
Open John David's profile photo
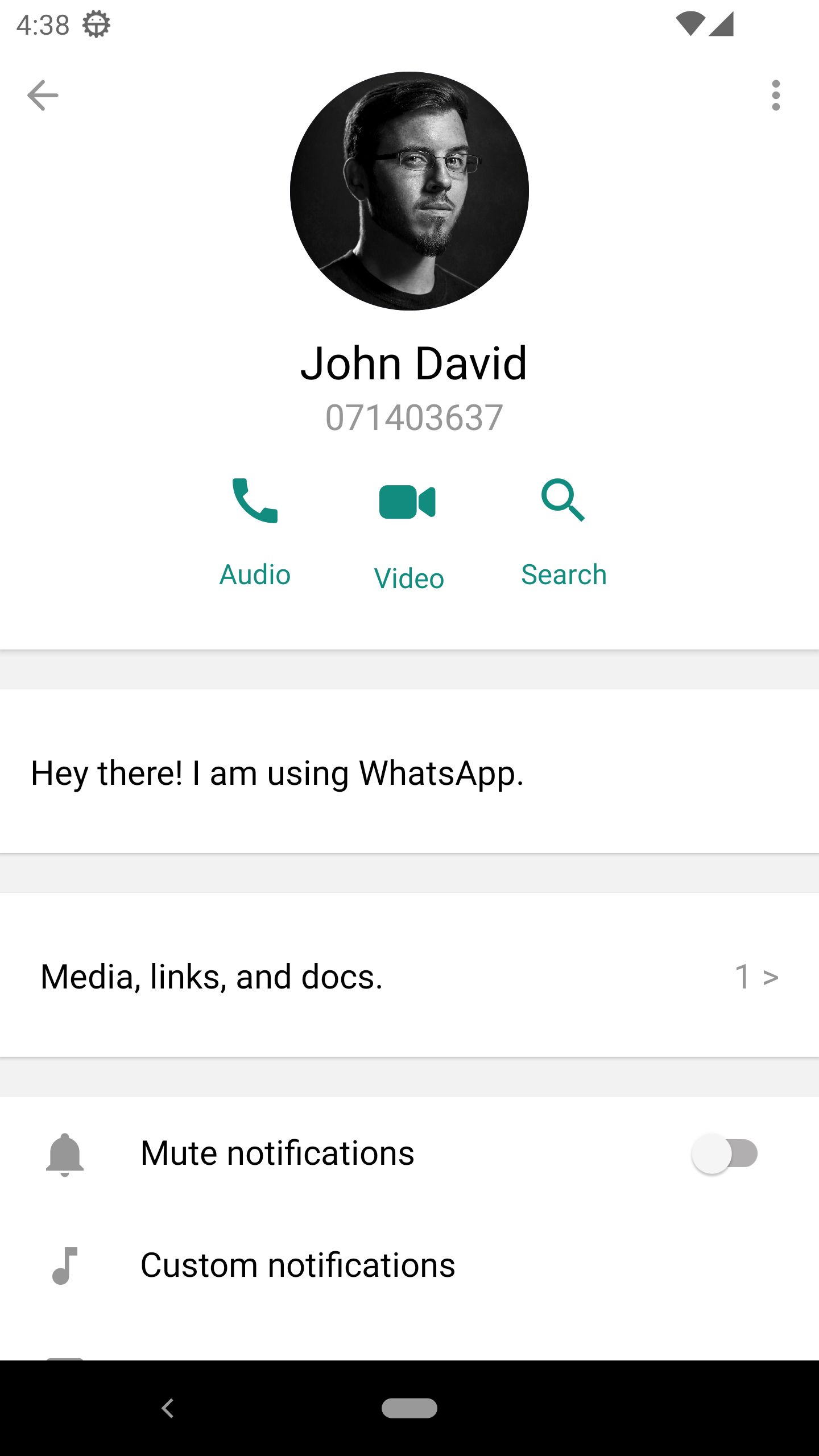coord(409,189)
